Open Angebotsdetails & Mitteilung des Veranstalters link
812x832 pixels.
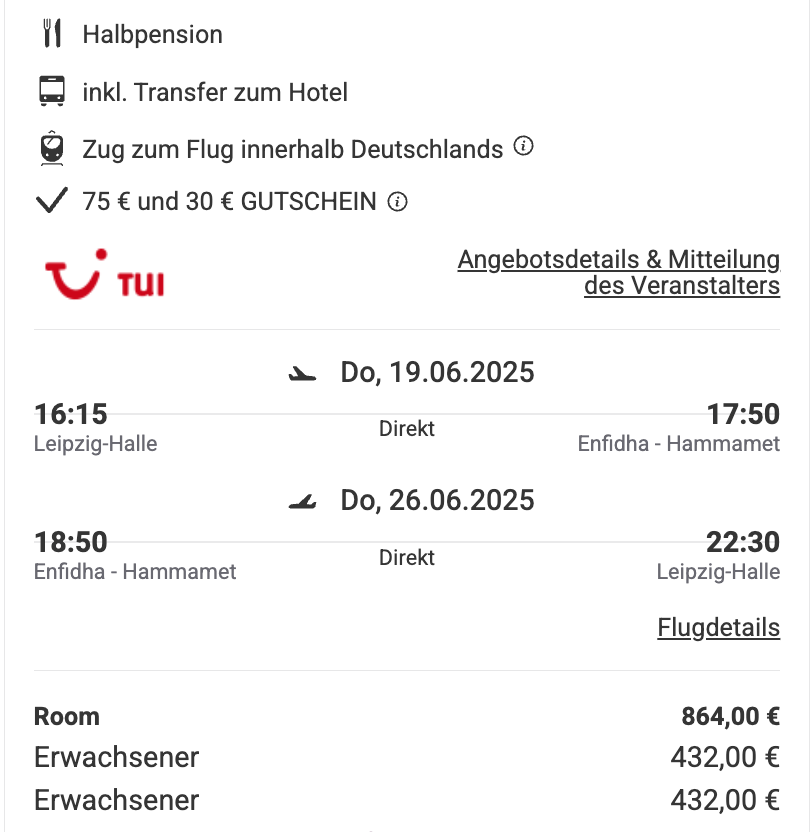tap(618, 272)
